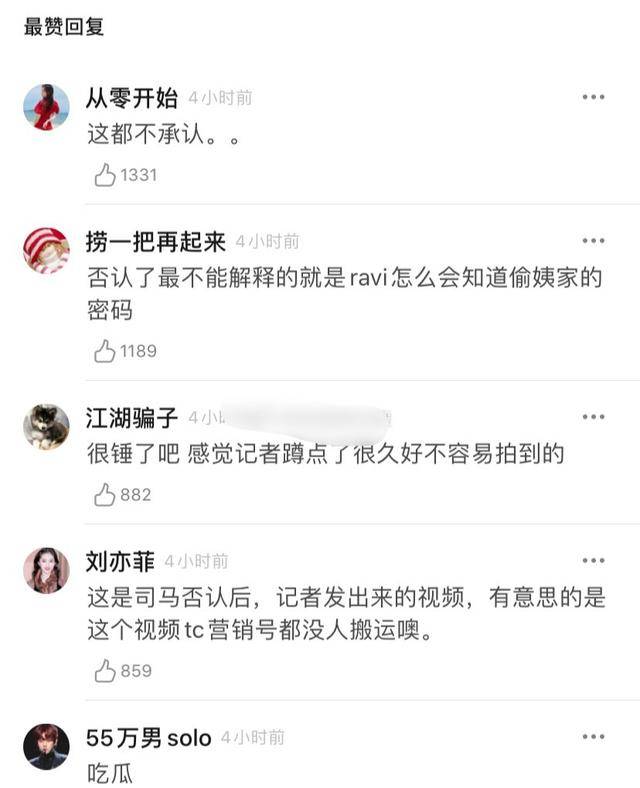
Task: View 55万男 solo's avatar
Action: (46, 746)
